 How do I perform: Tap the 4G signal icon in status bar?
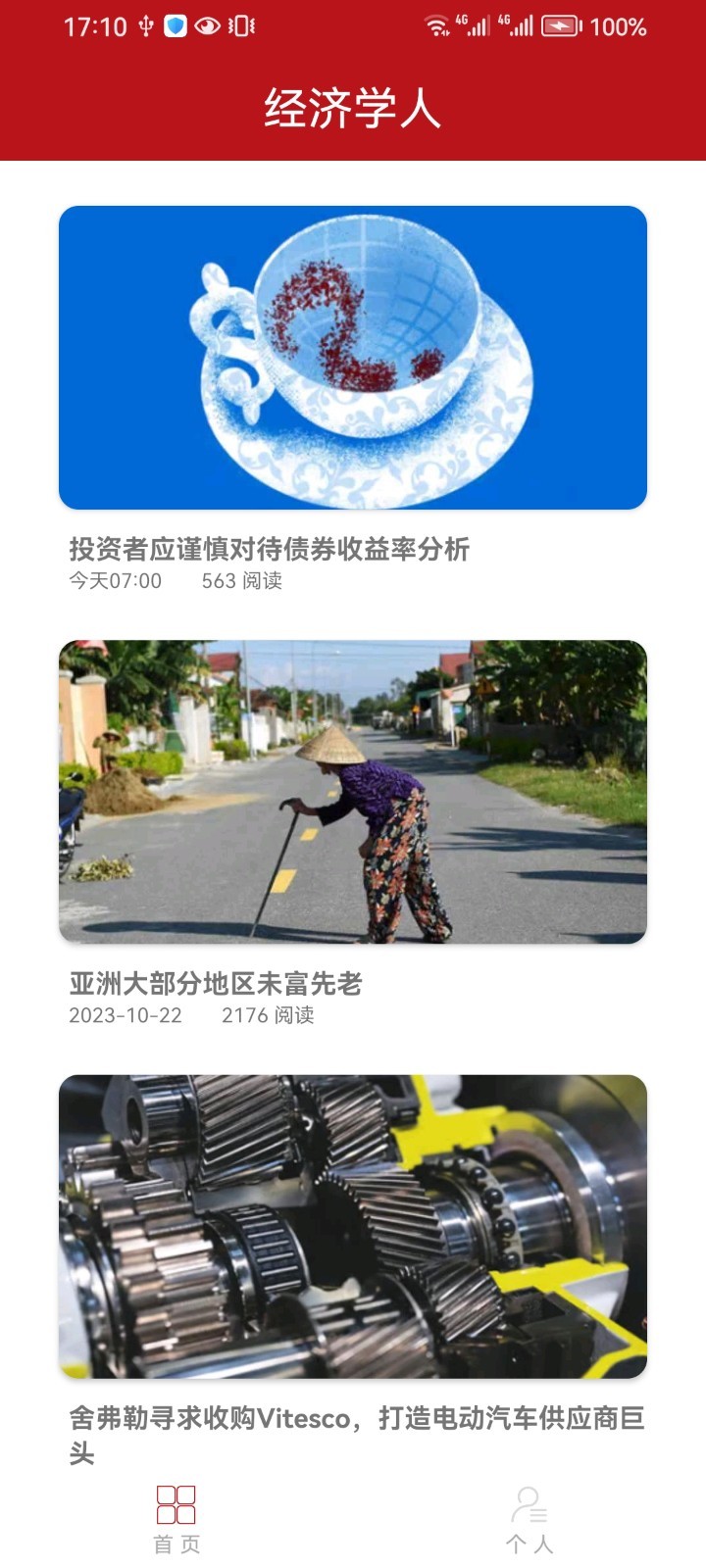pyautogui.click(x=470, y=24)
